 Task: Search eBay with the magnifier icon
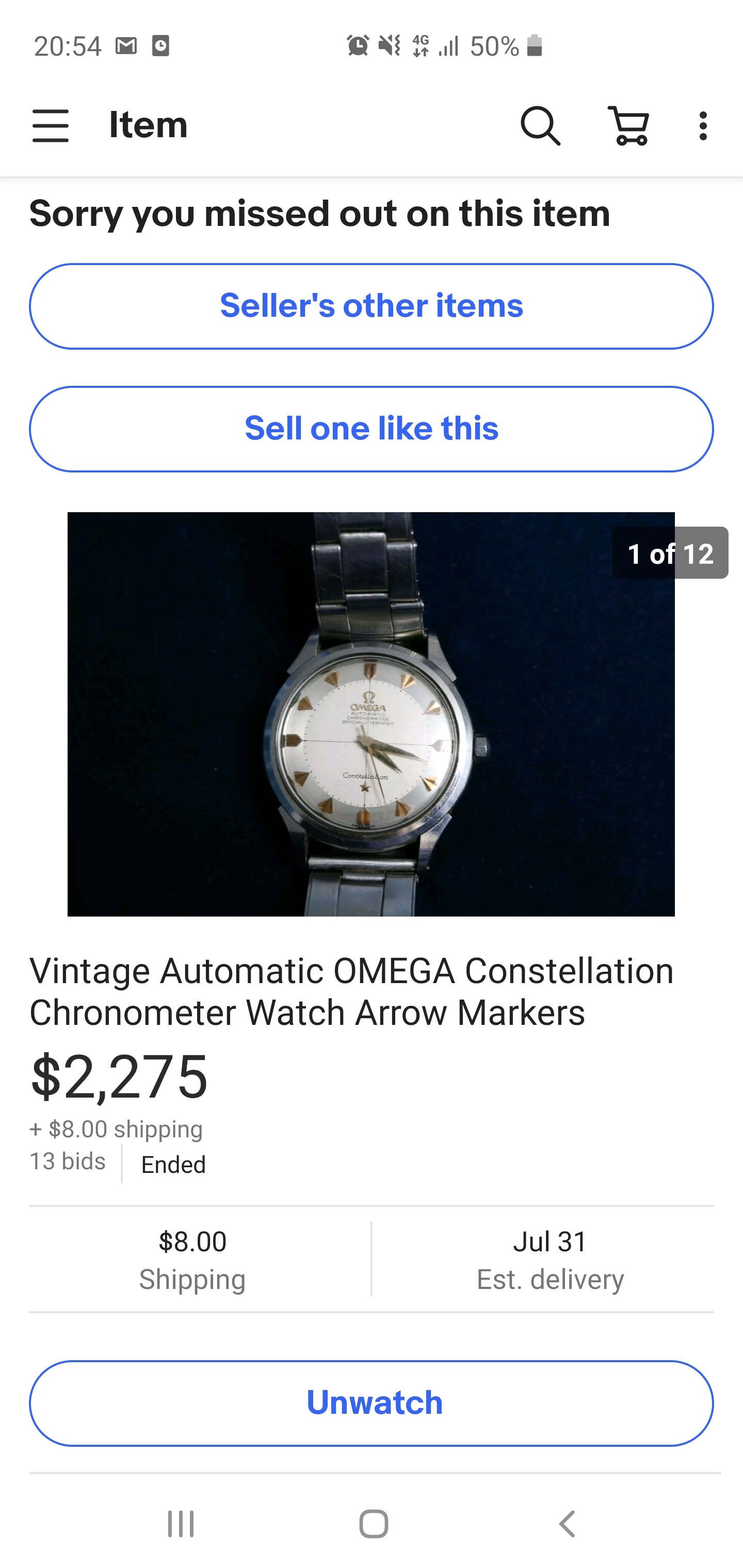(540, 126)
